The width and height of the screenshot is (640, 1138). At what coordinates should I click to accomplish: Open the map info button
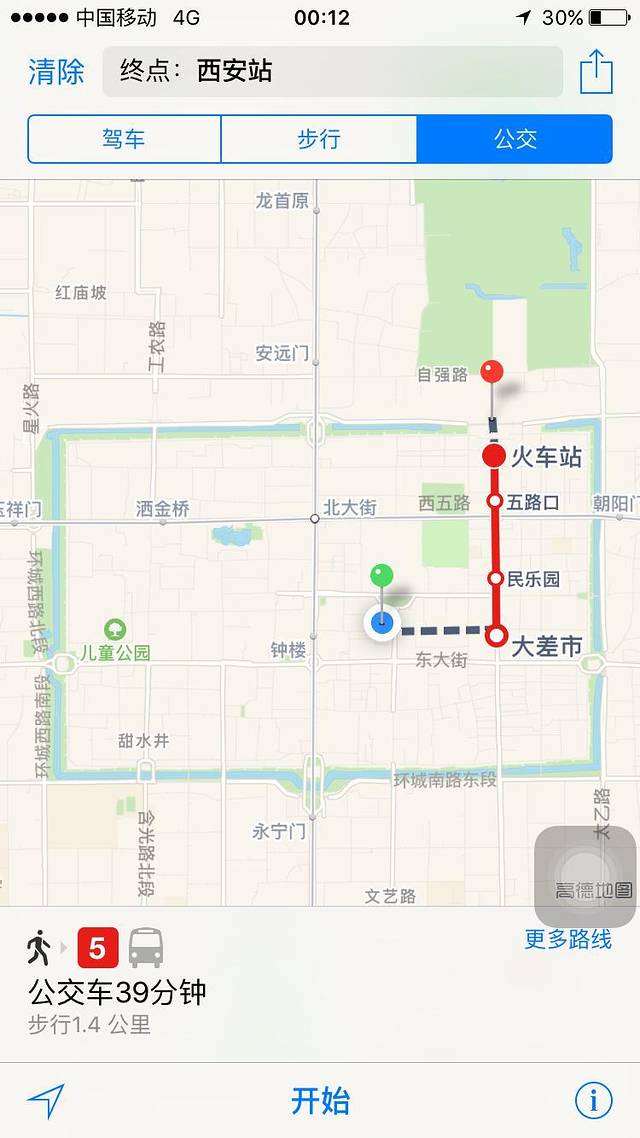[593, 1101]
